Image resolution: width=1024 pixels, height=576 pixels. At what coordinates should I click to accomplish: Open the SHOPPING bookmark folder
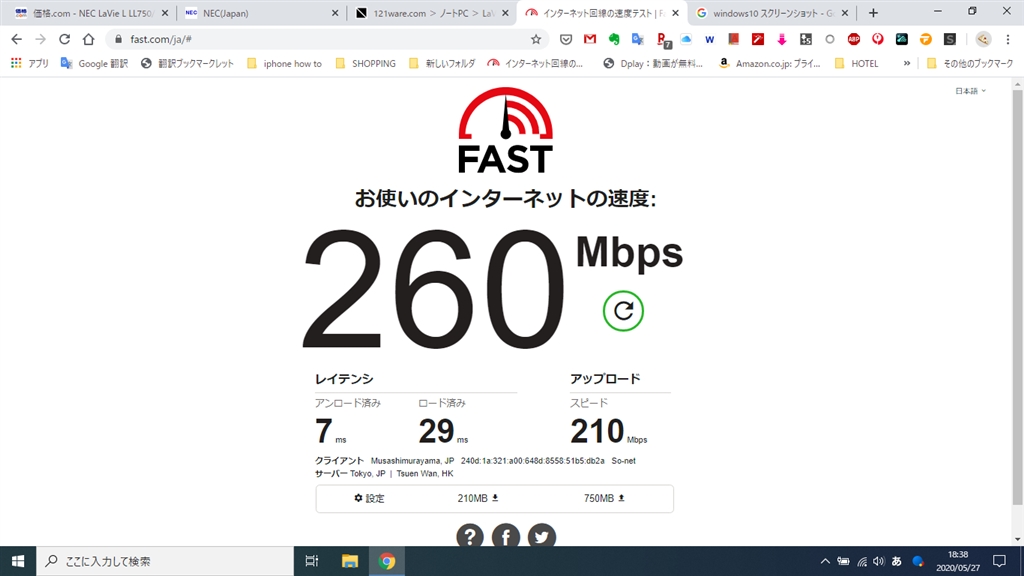[366, 63]
